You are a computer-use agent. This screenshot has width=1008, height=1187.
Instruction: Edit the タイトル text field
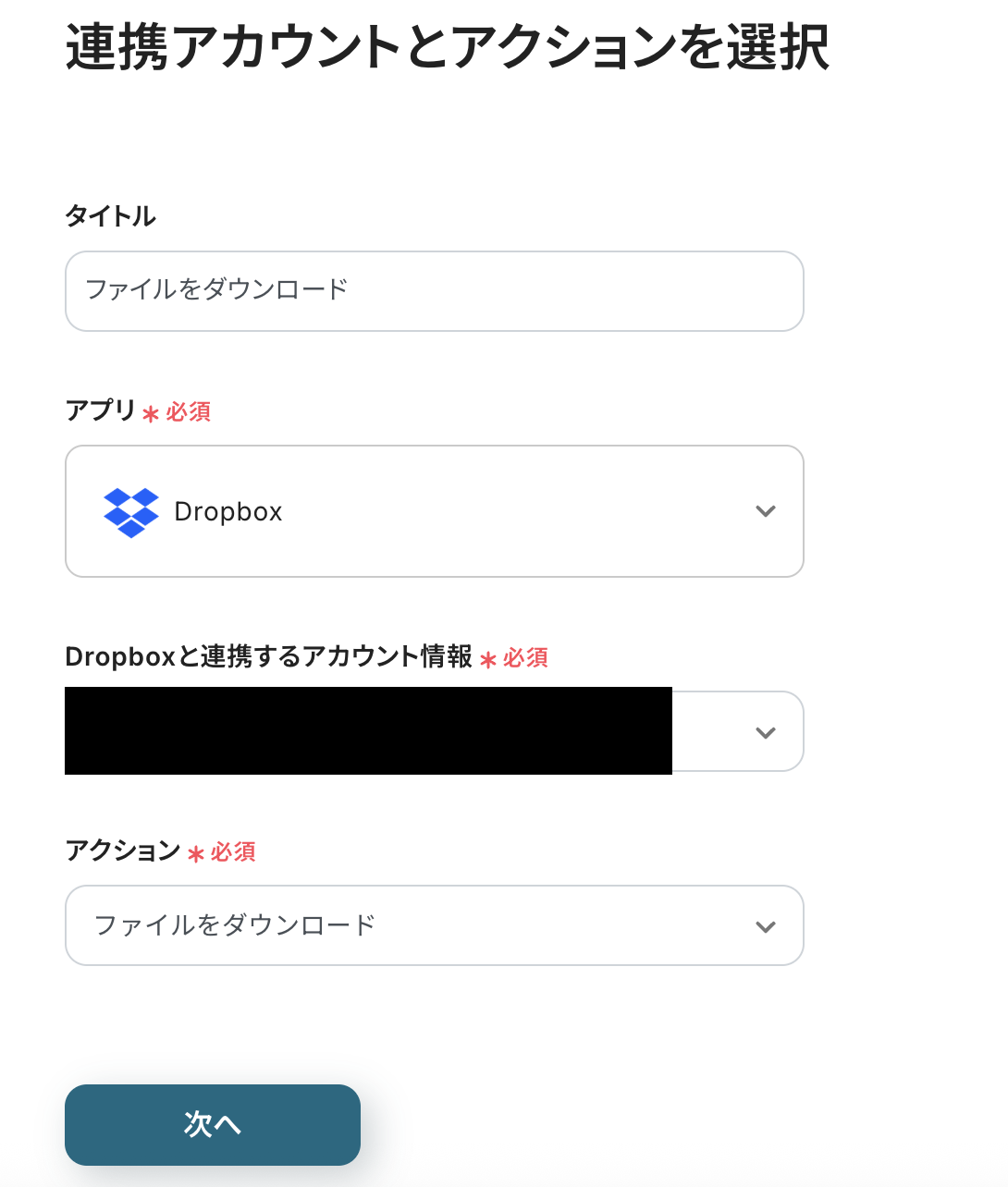coord(434,291)
